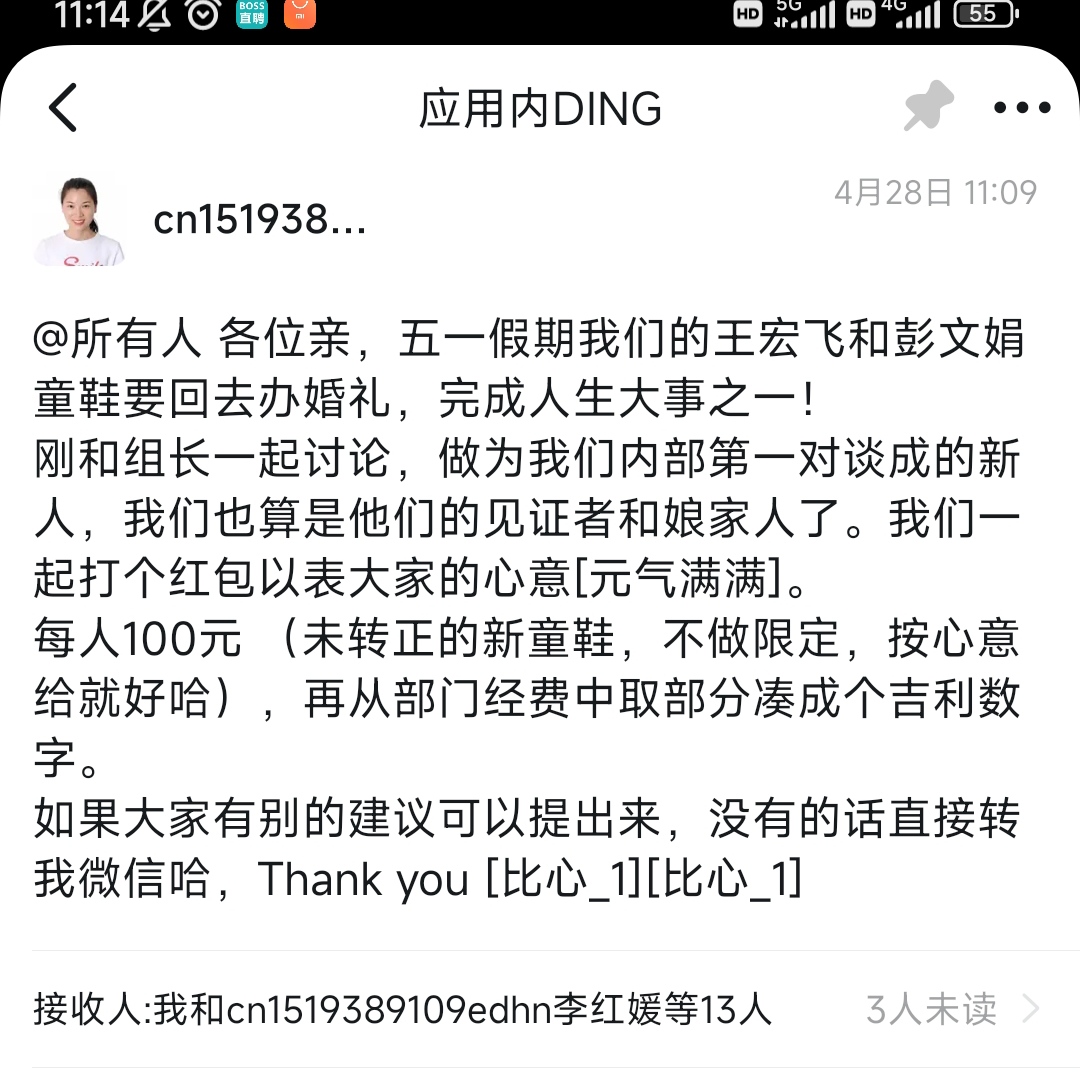Pin this DING message
Viewport: 1080px width, 1080px height.
pos(928,107)
